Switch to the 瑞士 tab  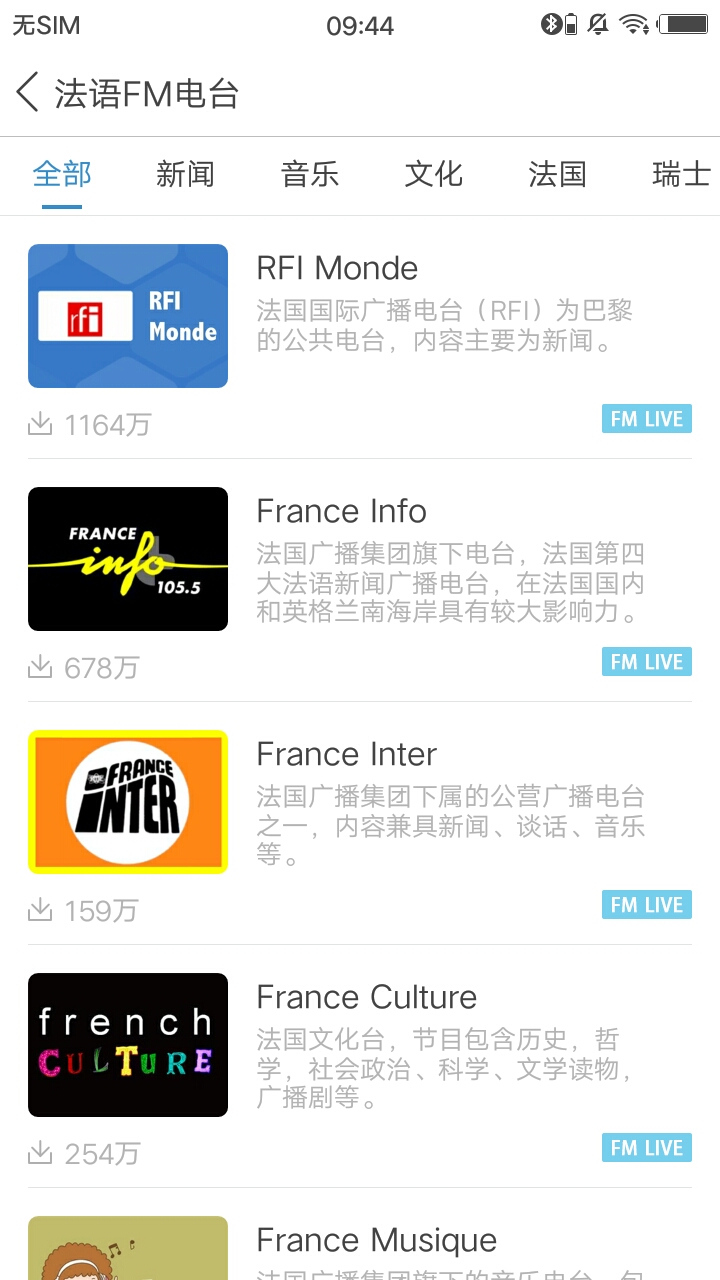[x=680, y=175]
